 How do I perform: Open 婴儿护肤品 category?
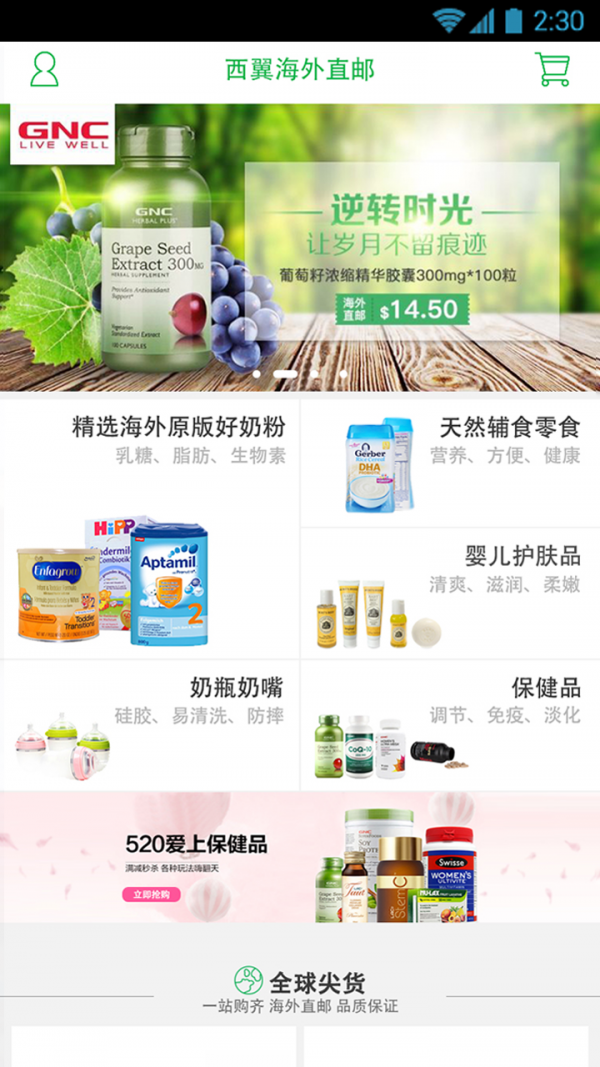pyautogui.click(x=450, y=594)
